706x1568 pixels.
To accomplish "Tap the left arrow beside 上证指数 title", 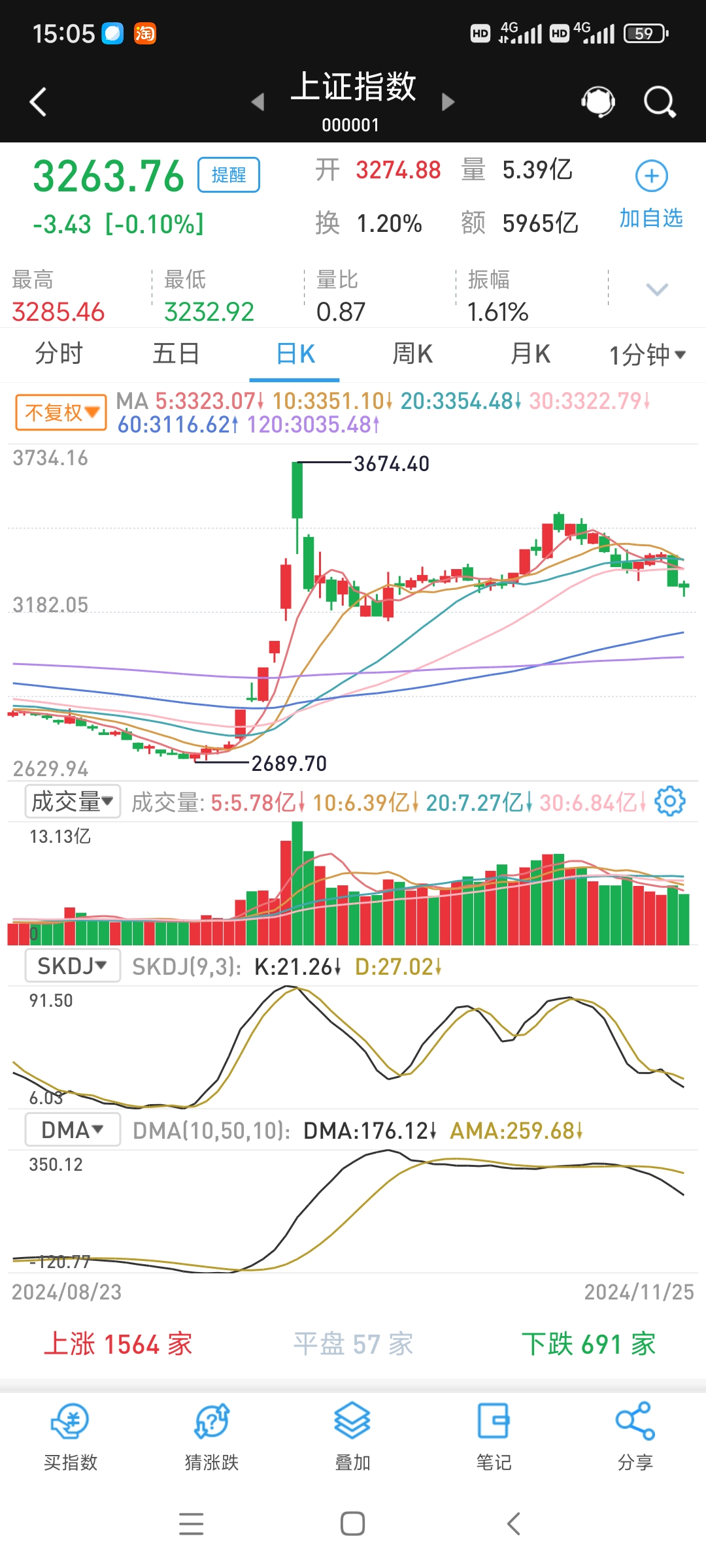I will point(259,103).
